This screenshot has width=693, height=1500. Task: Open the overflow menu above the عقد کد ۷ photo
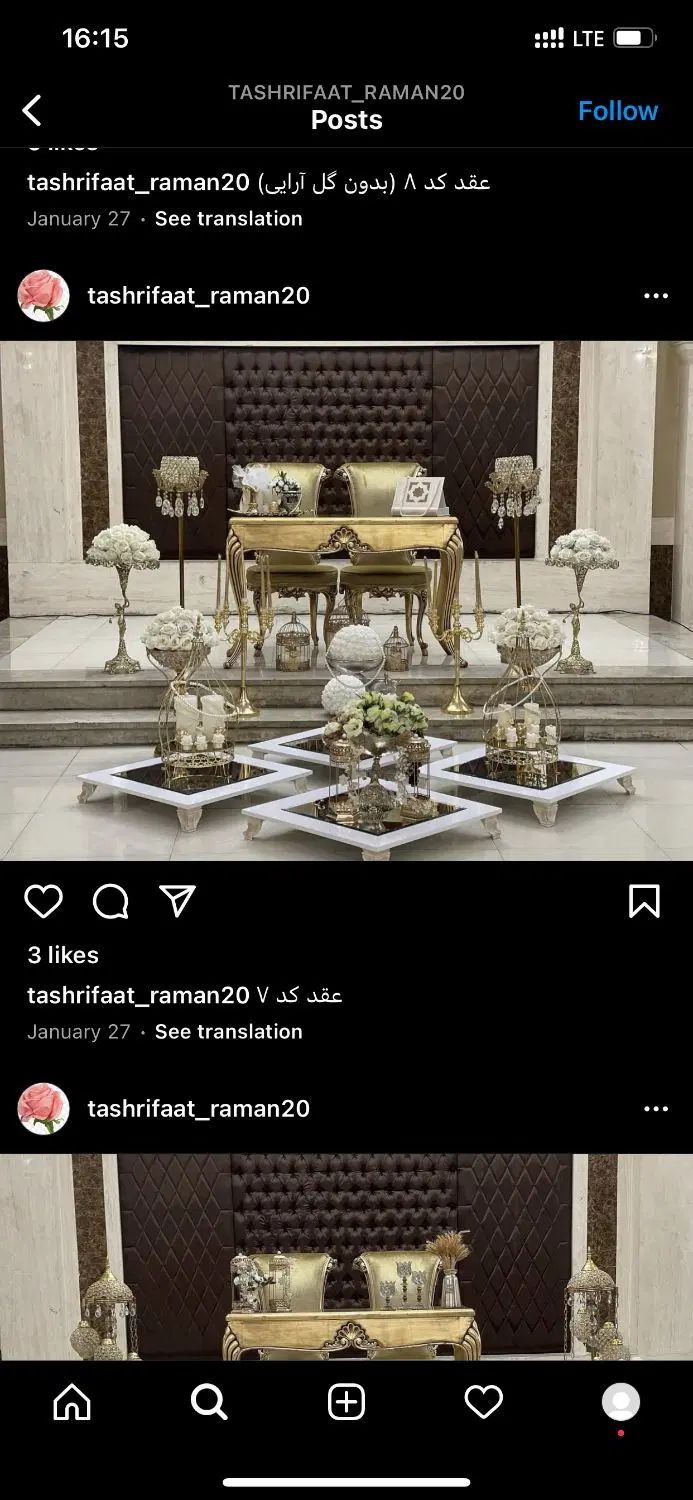point(655,296)
